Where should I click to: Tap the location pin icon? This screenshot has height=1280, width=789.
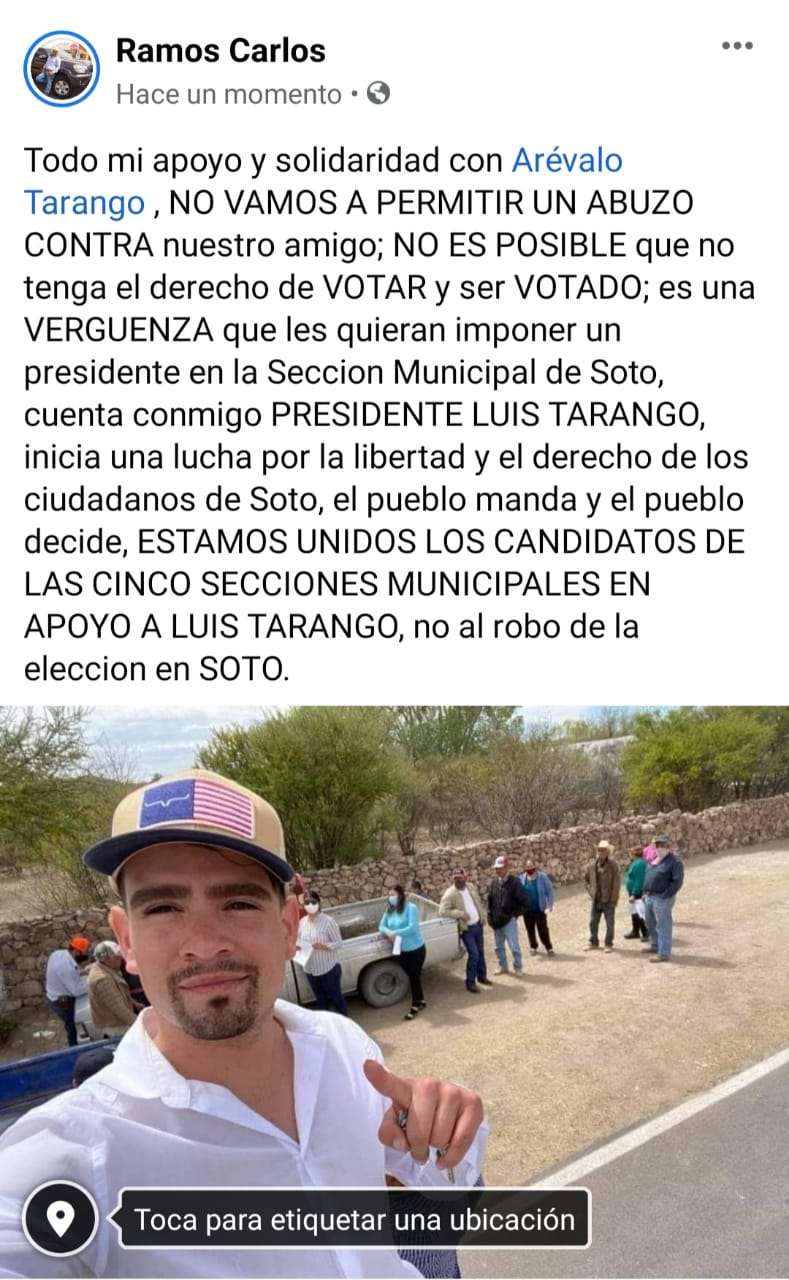[x=61, y=1218]
